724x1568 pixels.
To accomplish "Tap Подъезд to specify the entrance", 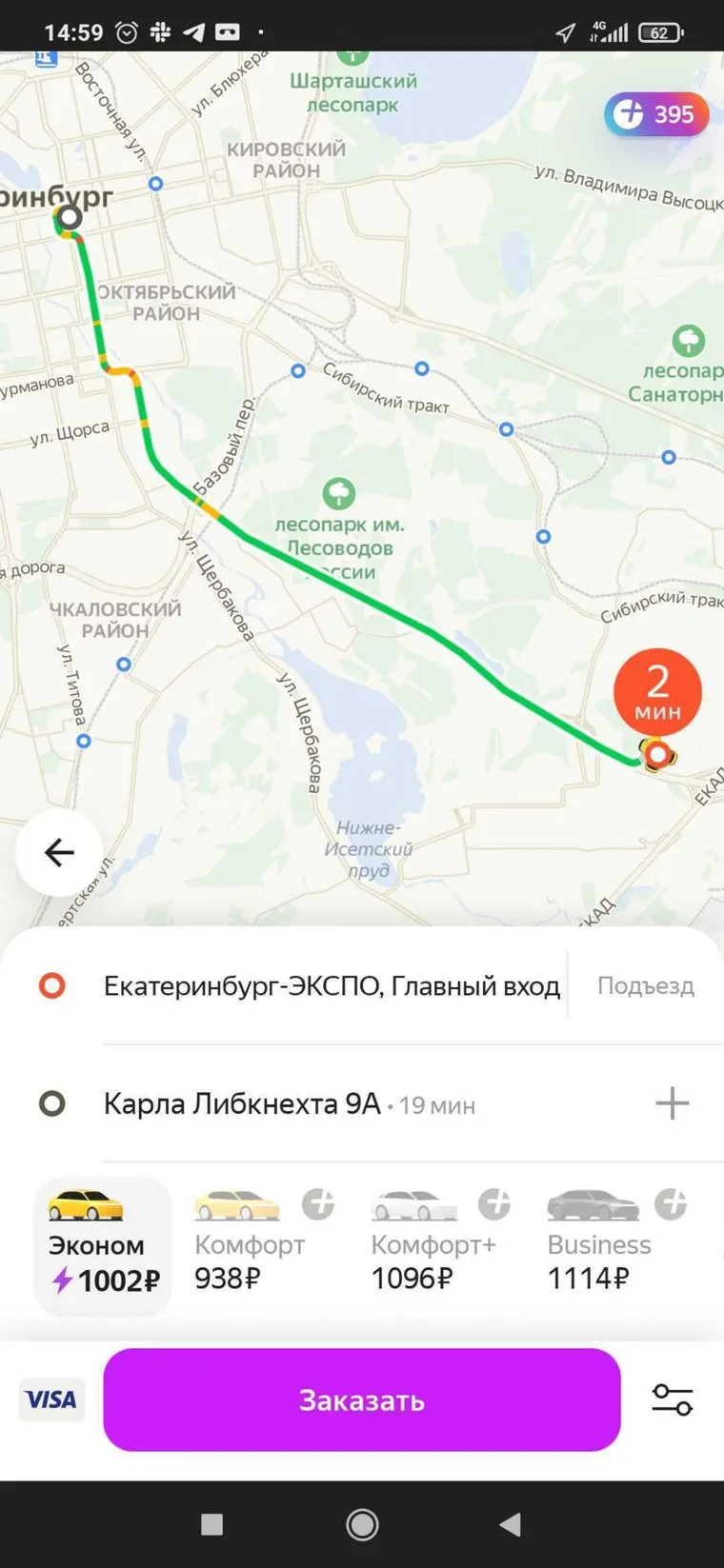I will [645, 986].
